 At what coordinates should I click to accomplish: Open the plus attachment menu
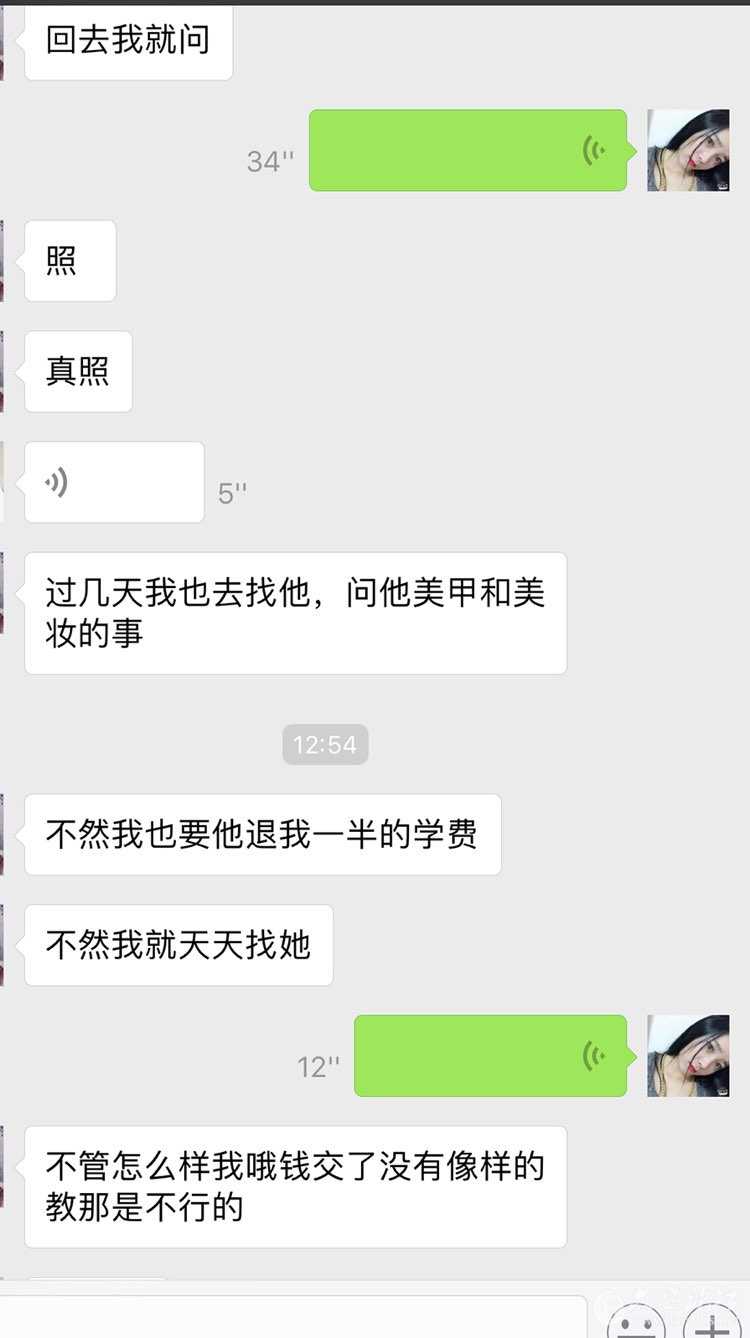tap(711, 1322)
